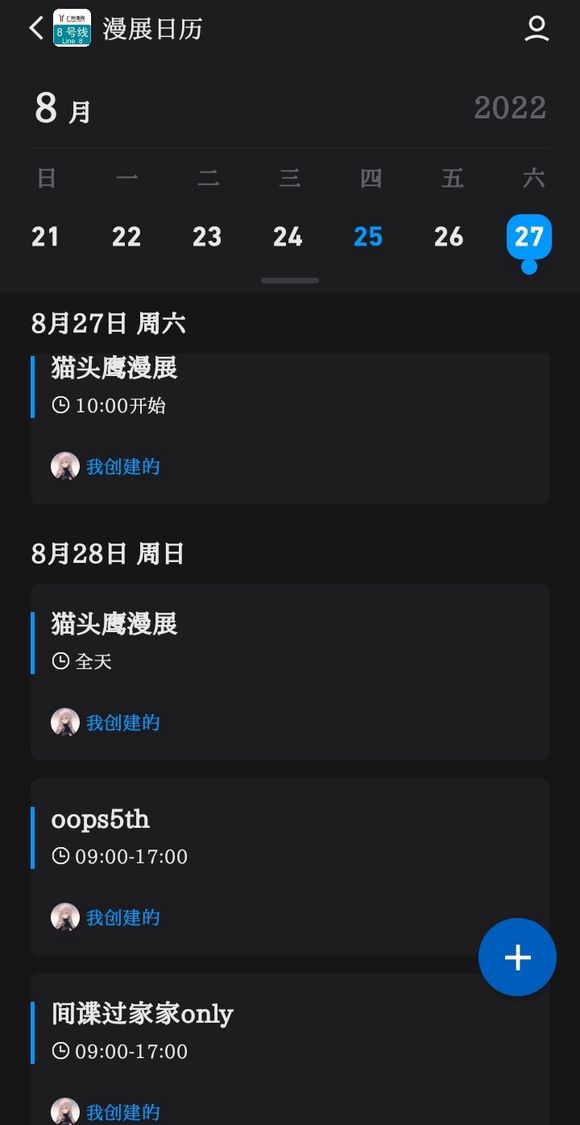Expand the calendar with the handle bar
This screenshot has height=1125, width=580.
pyautogui.click(x=290, y=281)
